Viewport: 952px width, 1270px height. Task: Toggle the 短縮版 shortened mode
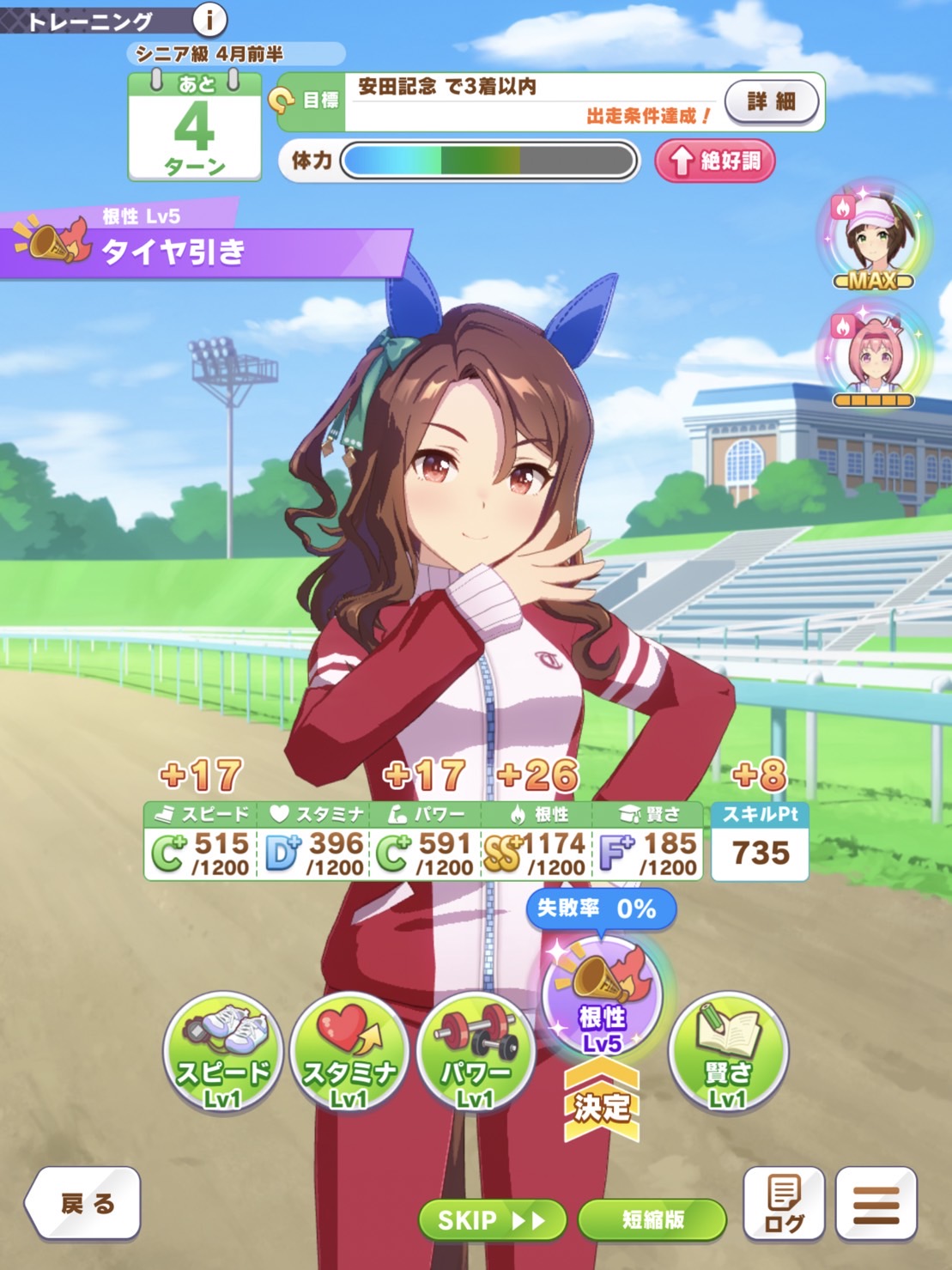(652, 1219)
